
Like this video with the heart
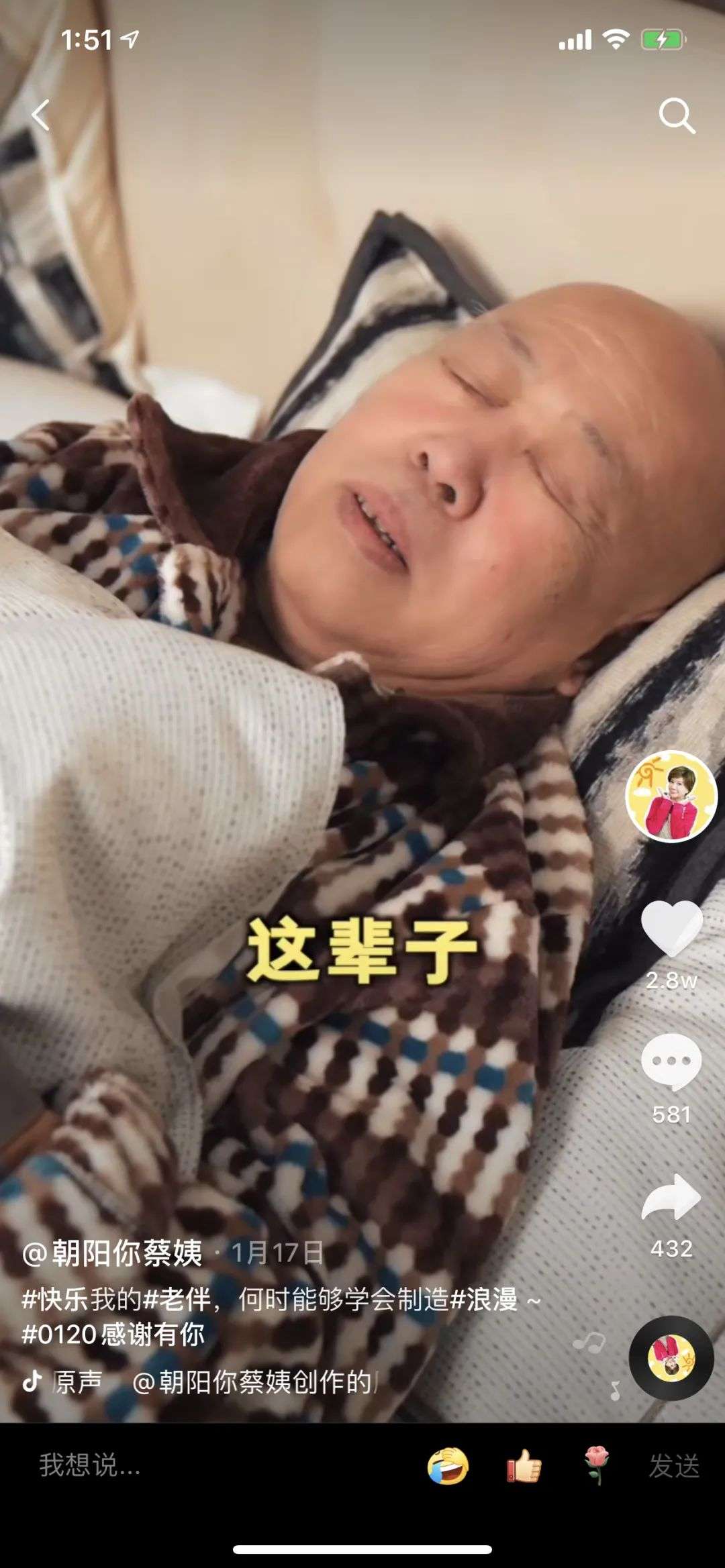click(x=671, y=929)
